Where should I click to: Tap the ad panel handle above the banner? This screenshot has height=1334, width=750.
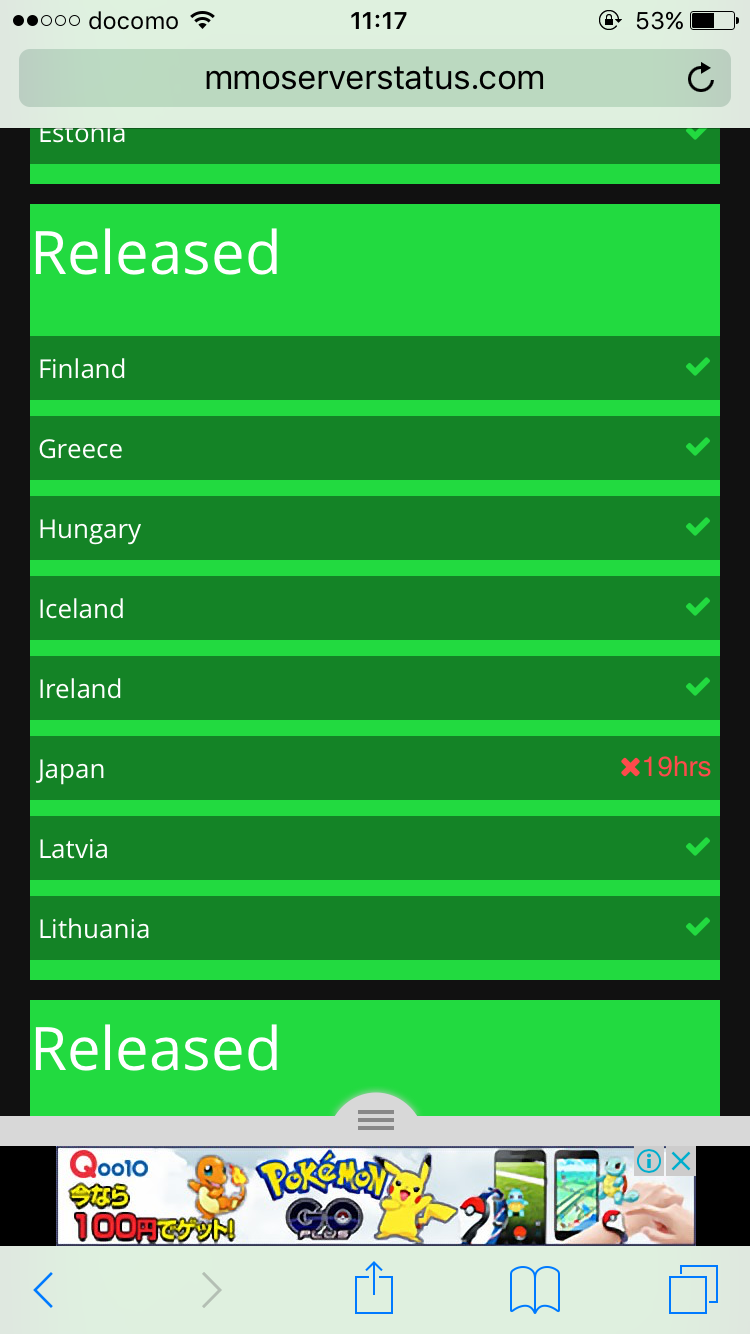point(376,1119)
